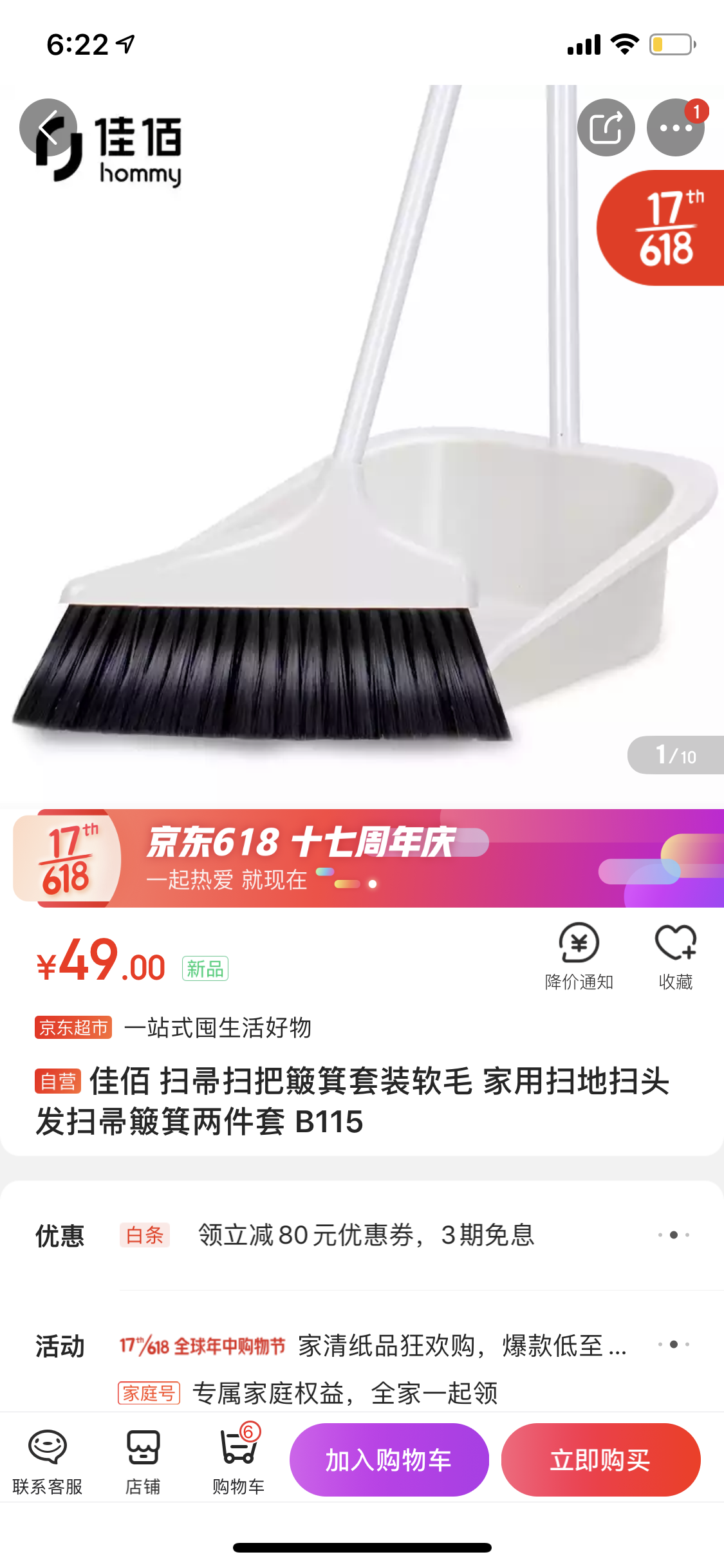Open the shopping cart (购物车)
The image size is (724, 1568).
coord(239,1461)
